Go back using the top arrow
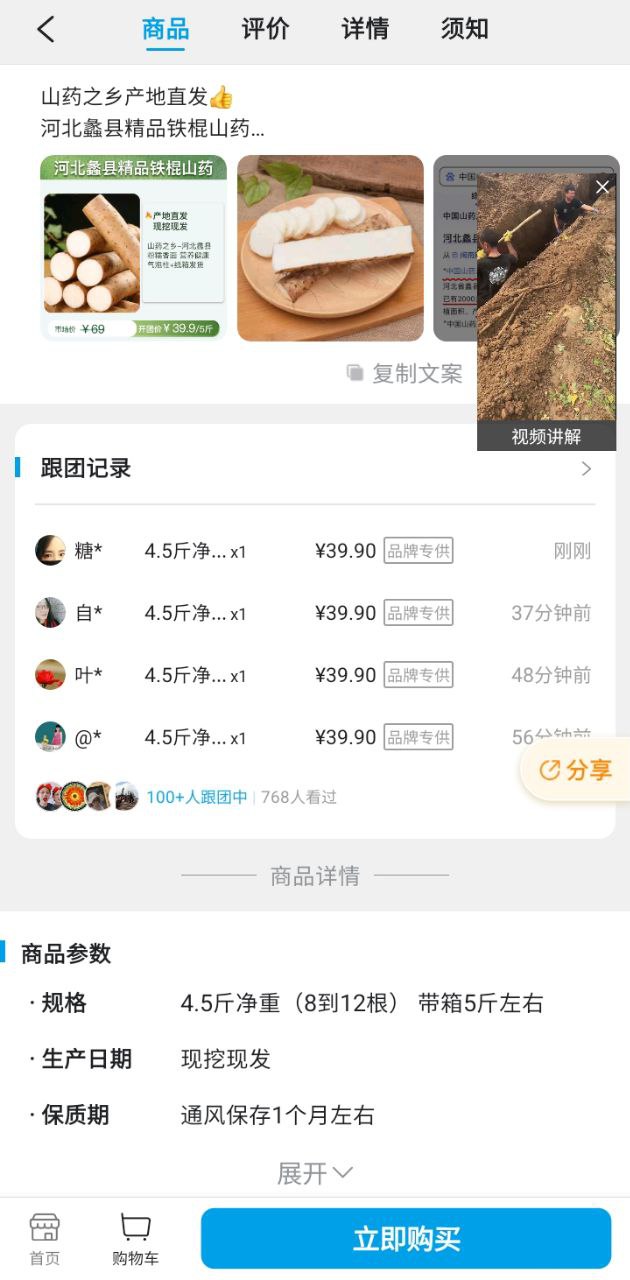The width and height of the screenshot is (630, 1280). pos(46,30)
